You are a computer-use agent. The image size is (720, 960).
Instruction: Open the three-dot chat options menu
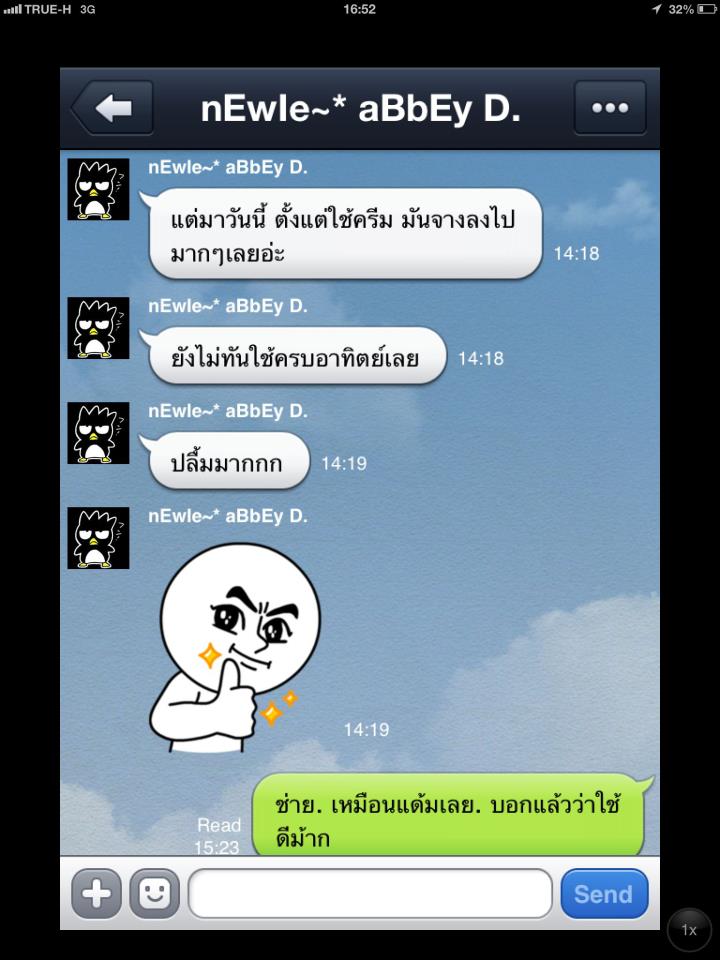click(x=610, y=108)
